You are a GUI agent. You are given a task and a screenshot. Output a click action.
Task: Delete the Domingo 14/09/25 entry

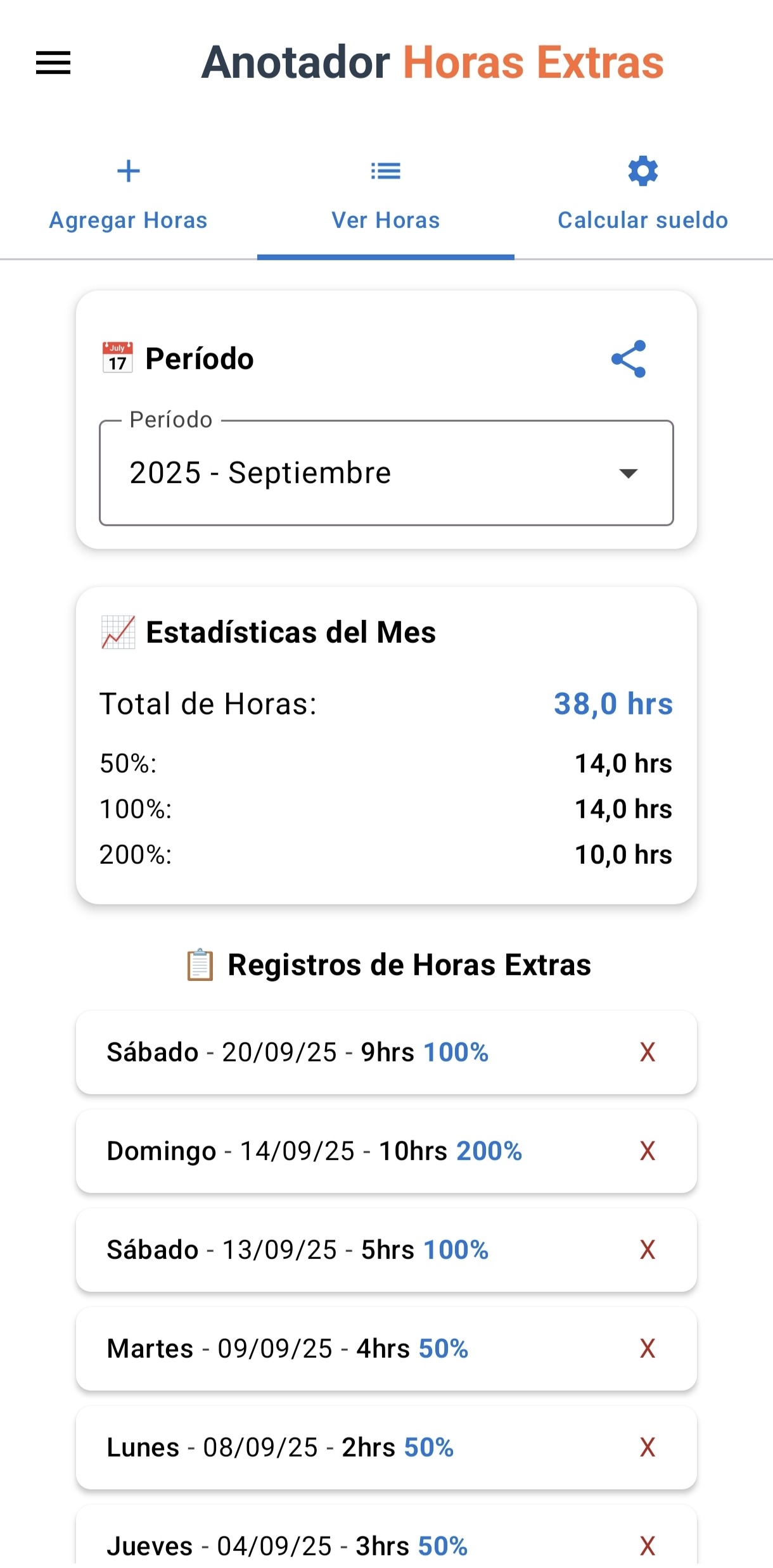pyautogui.click(x=648, y=1151)
